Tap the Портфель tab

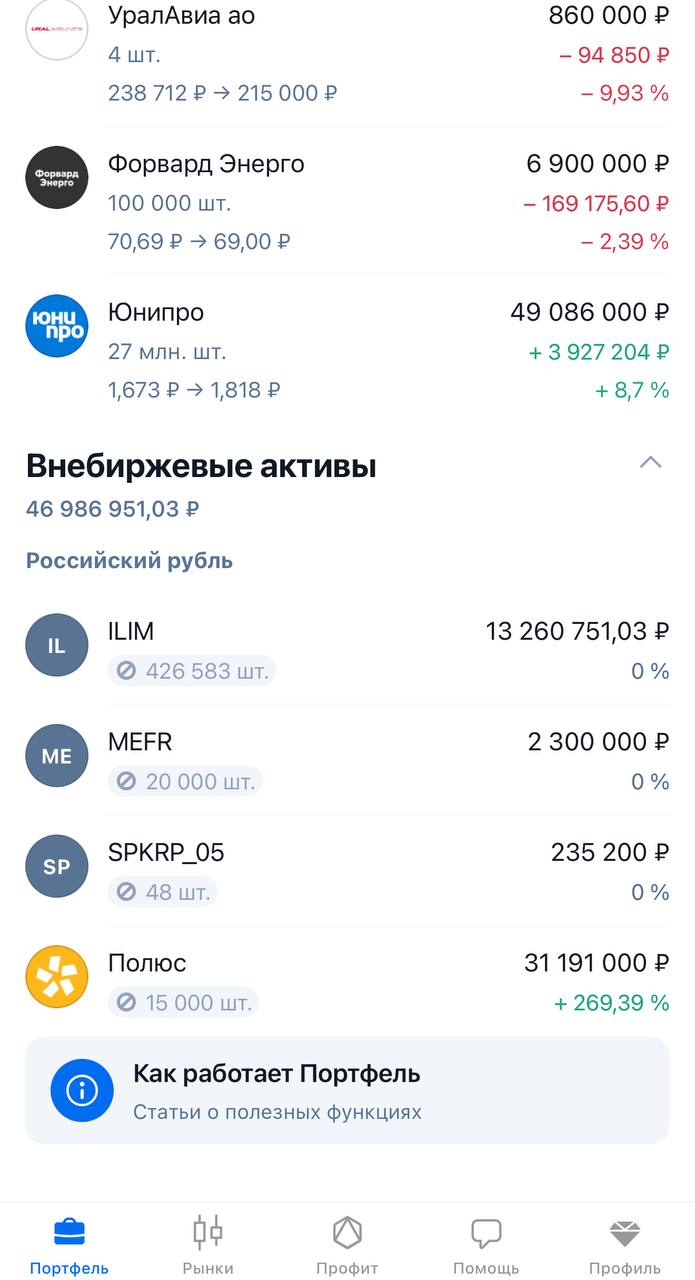coord(69,1246)
